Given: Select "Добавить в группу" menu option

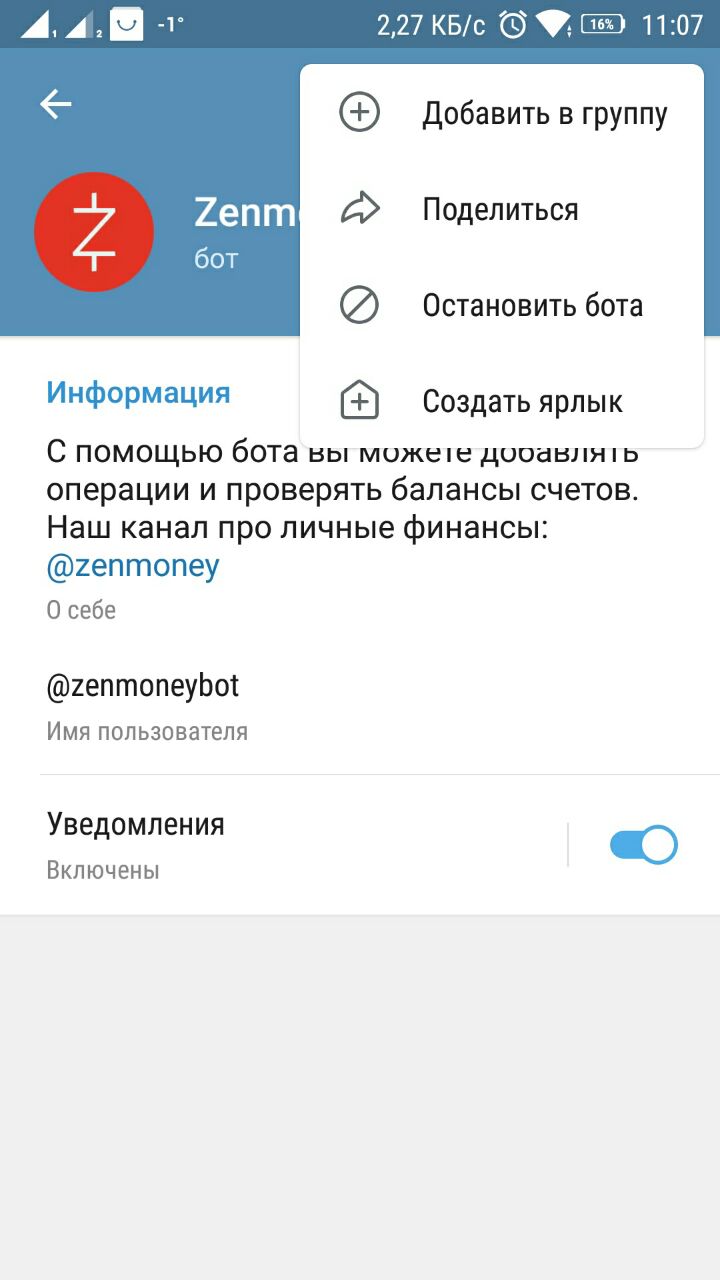Looking at the screenshot, I should point(502,113).
